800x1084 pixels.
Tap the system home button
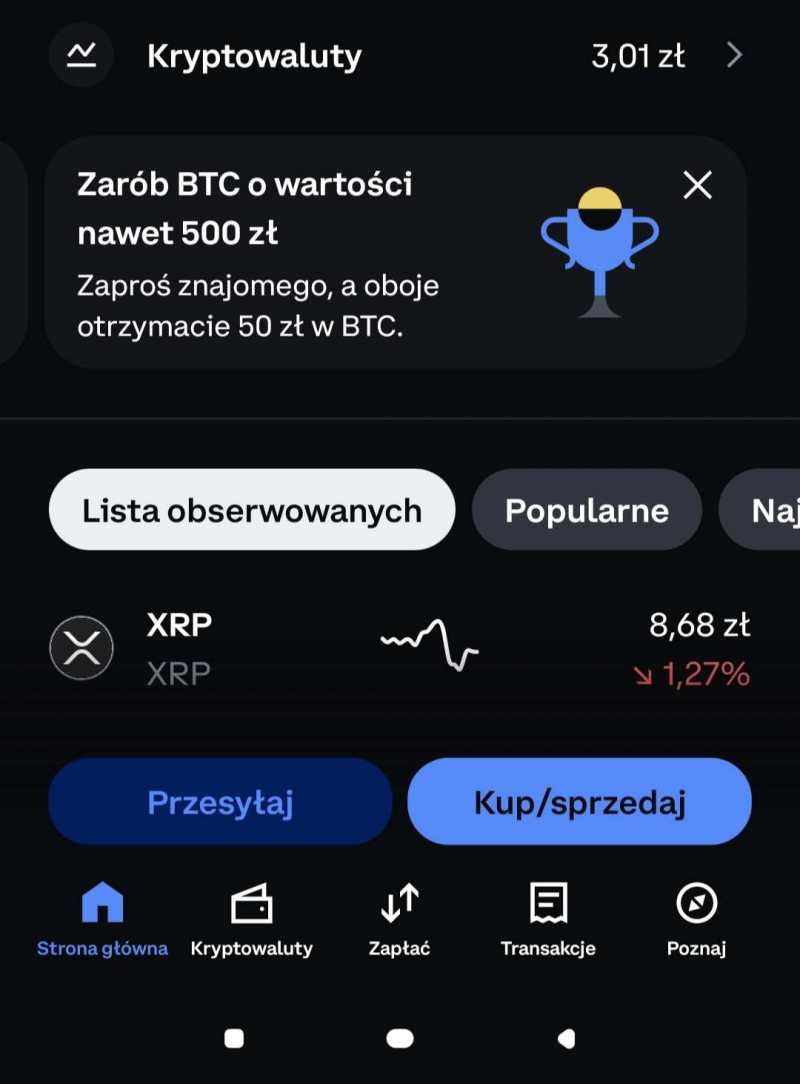pos(400,1039)
